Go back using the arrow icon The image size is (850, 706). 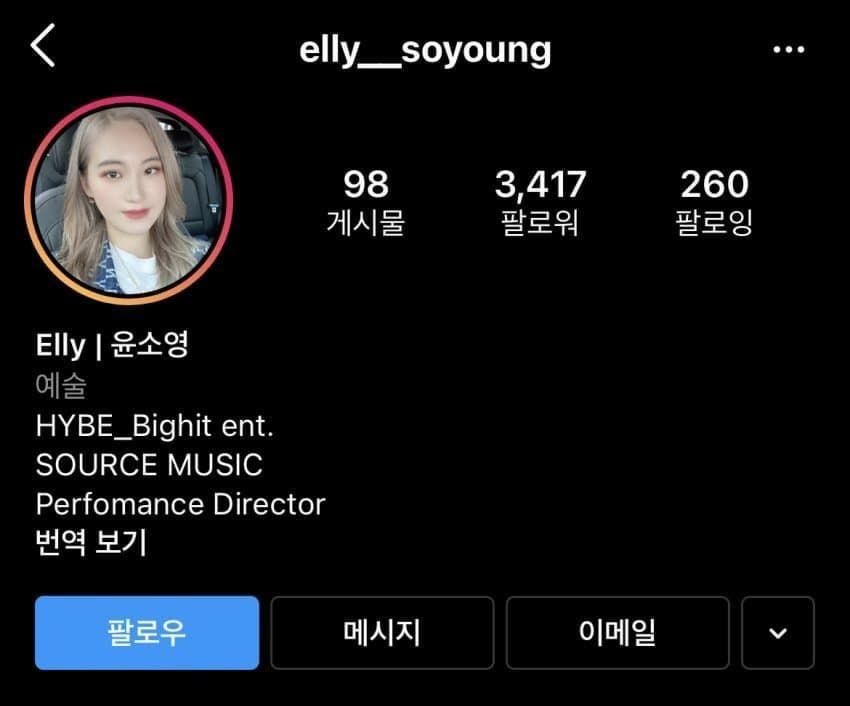43,47
